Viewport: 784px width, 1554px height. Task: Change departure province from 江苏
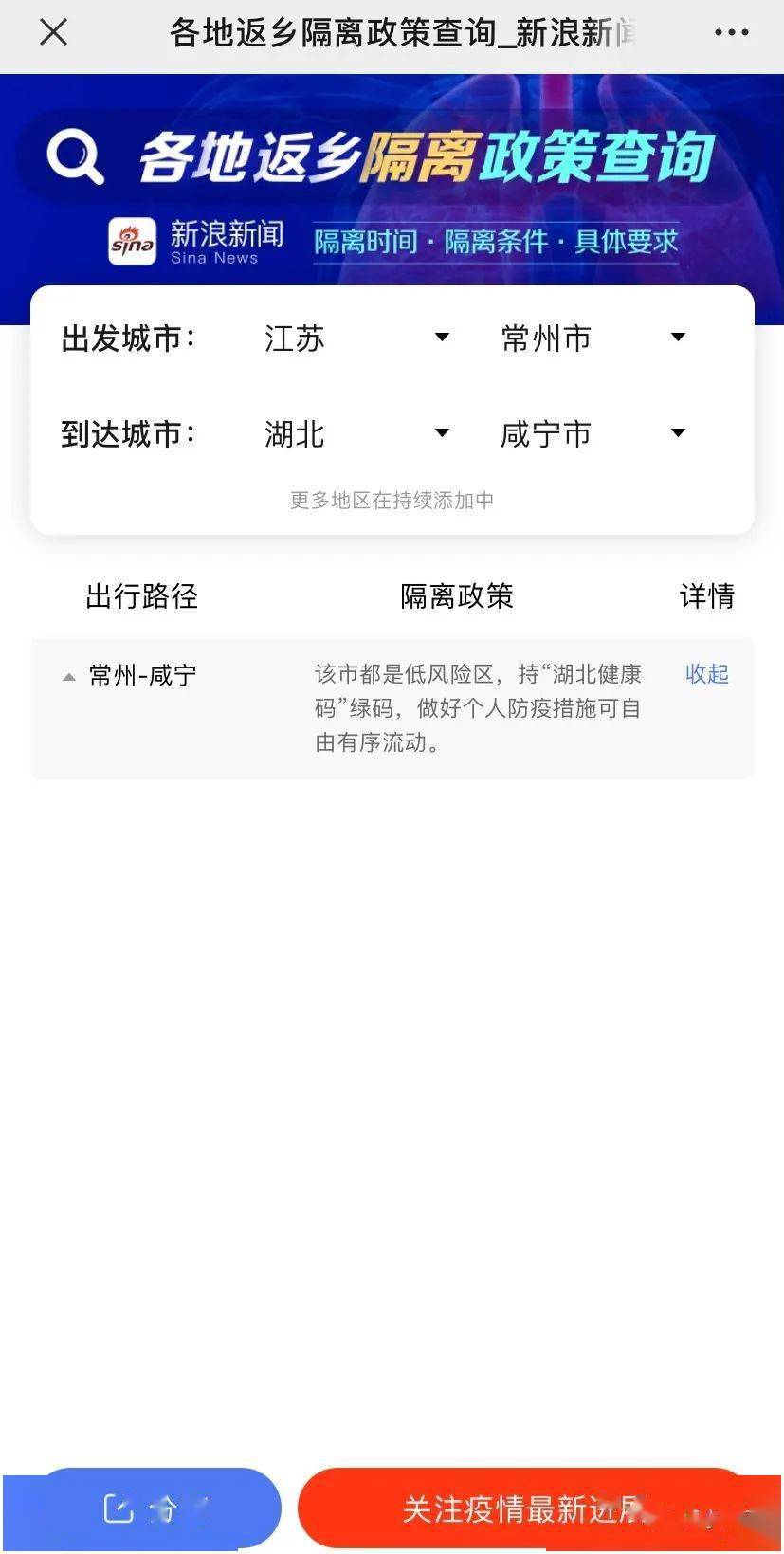click(356, 338)
